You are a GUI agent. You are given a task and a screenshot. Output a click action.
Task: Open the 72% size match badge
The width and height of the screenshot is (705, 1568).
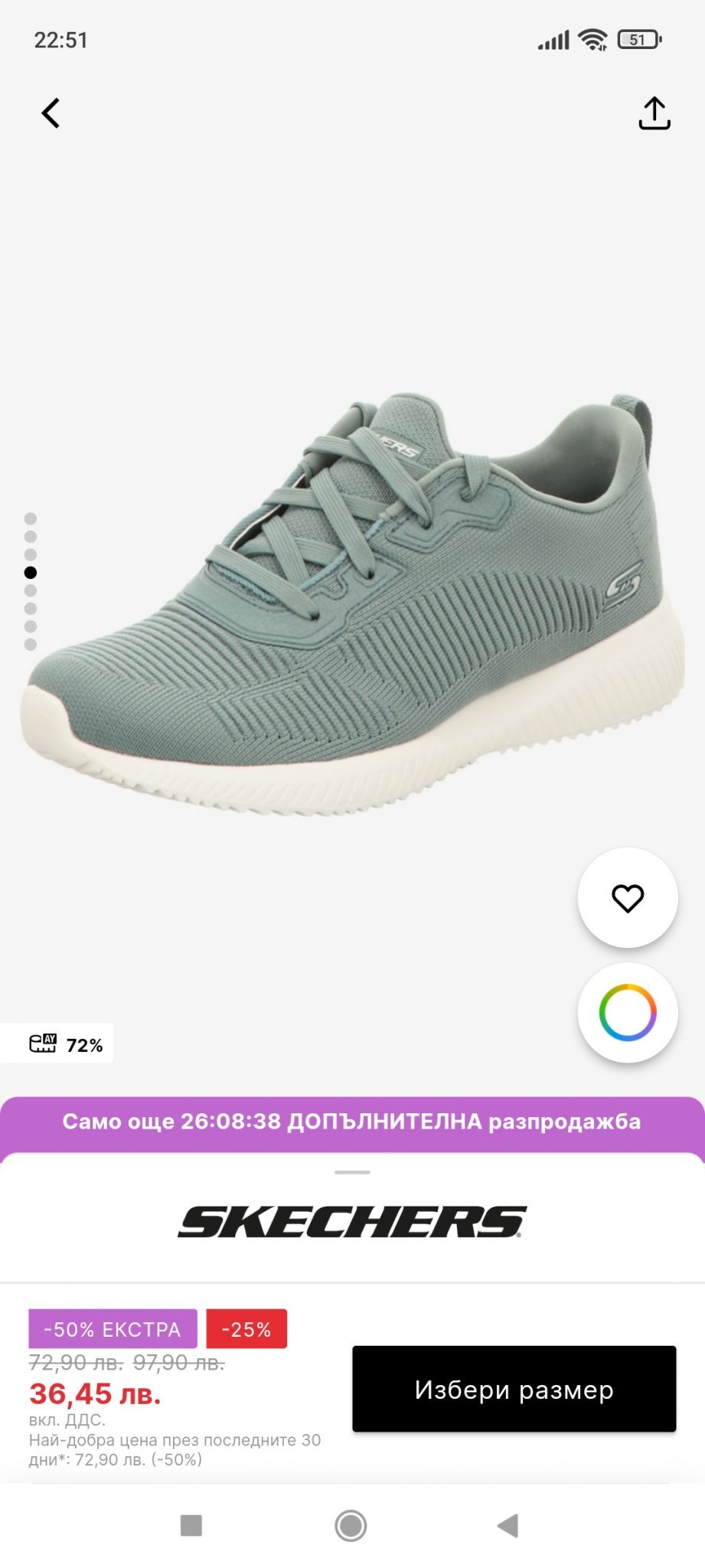[x=65, y=1044]
